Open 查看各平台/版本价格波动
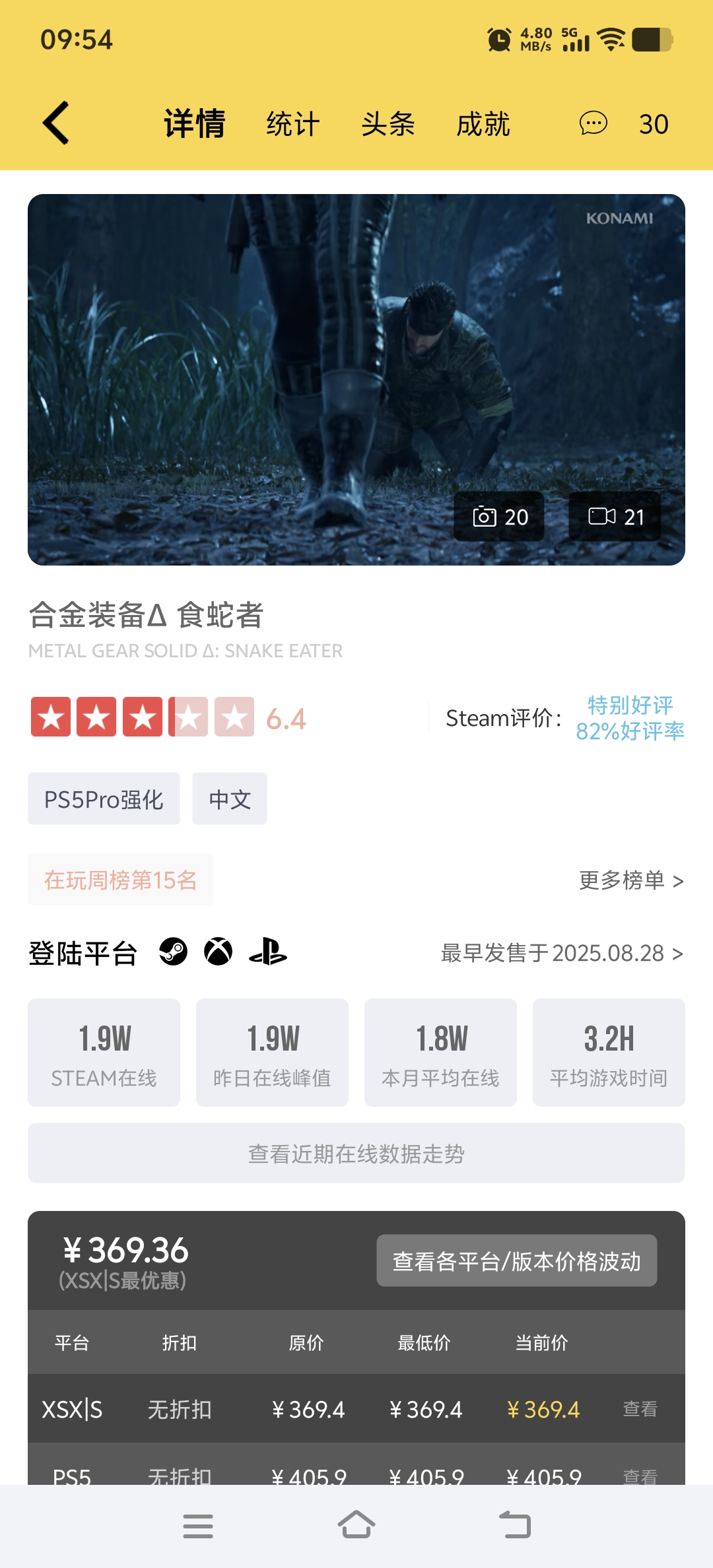Image resolution: width=713 pixels, height=1568 pixels. pyautogui.click(x=516, y=1261)
